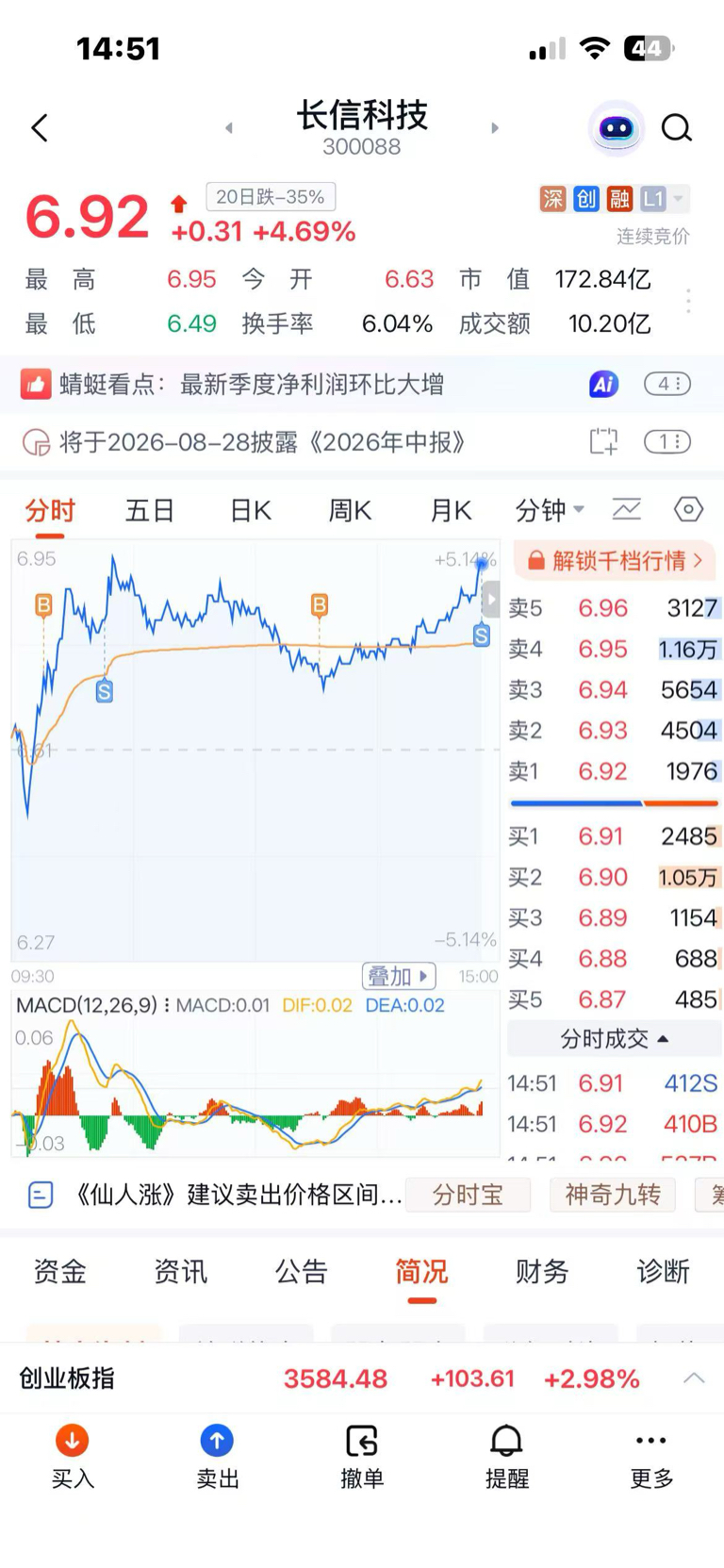Set a 提醒 price alert
Screen dimensions: 724x1568
click(x=506, y=1457)
